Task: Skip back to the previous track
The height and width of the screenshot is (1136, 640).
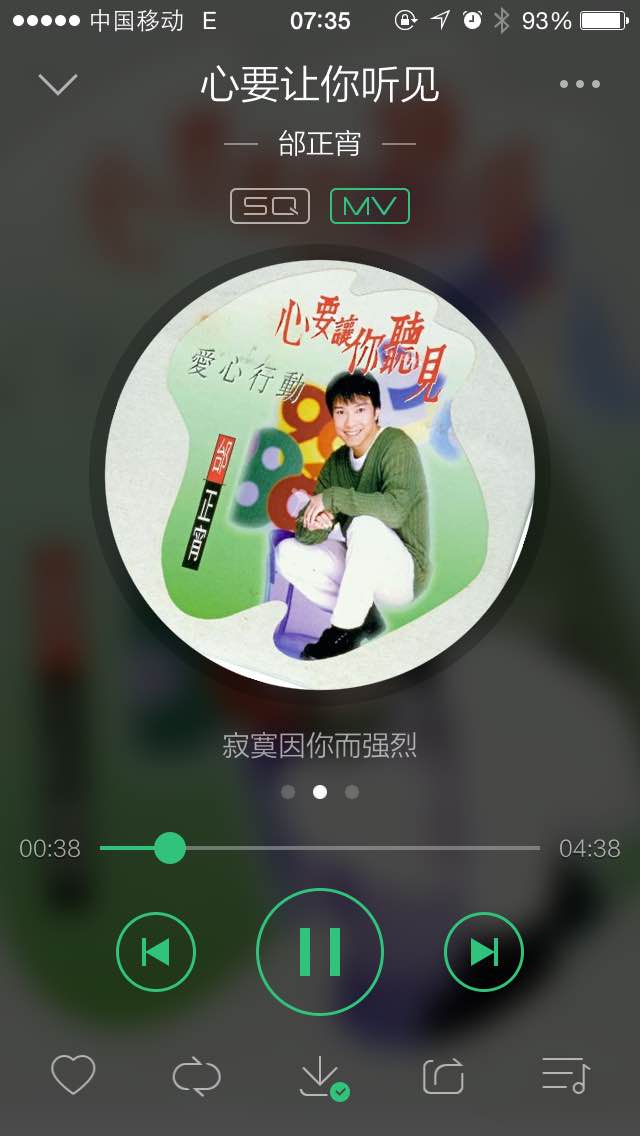Action: (156, 951)
